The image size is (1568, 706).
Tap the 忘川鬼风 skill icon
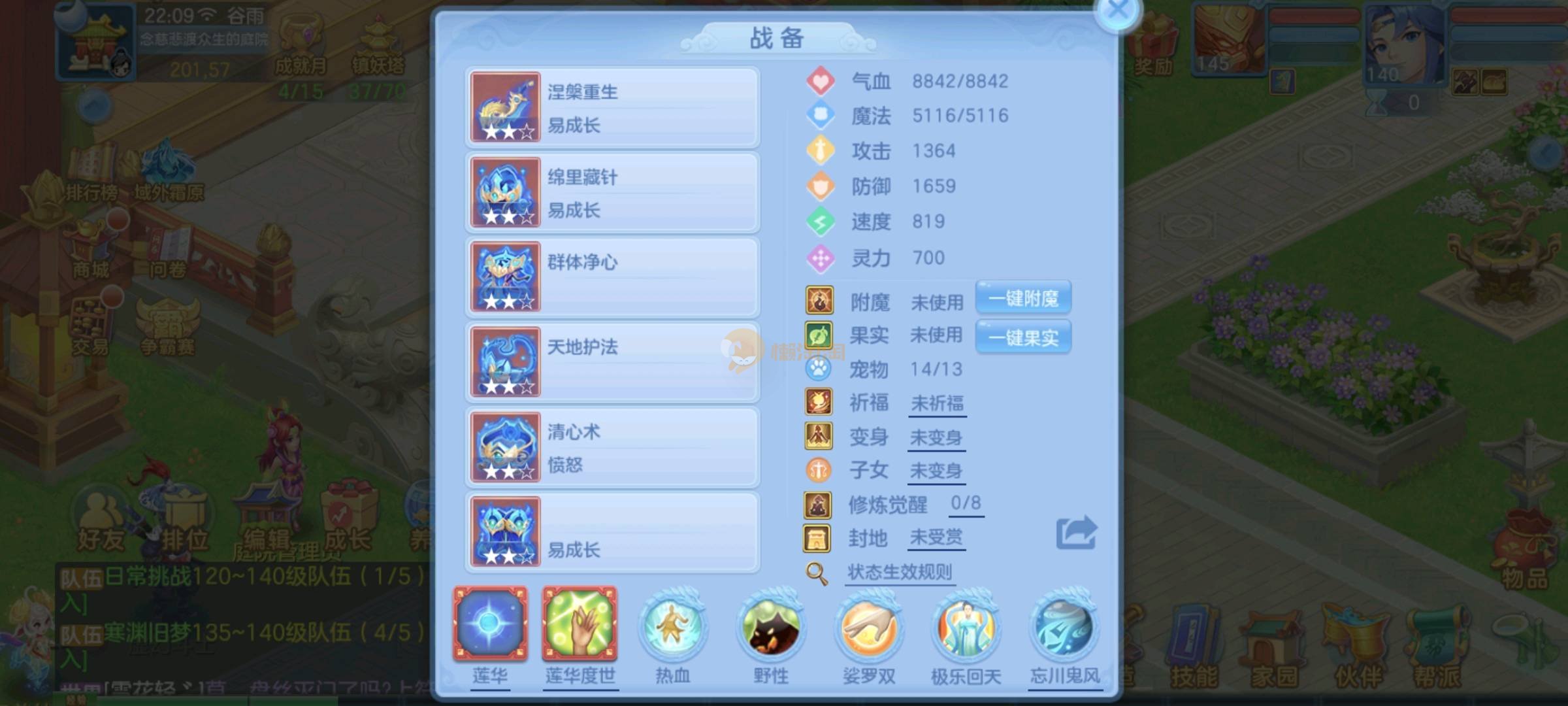point(1064,628)
